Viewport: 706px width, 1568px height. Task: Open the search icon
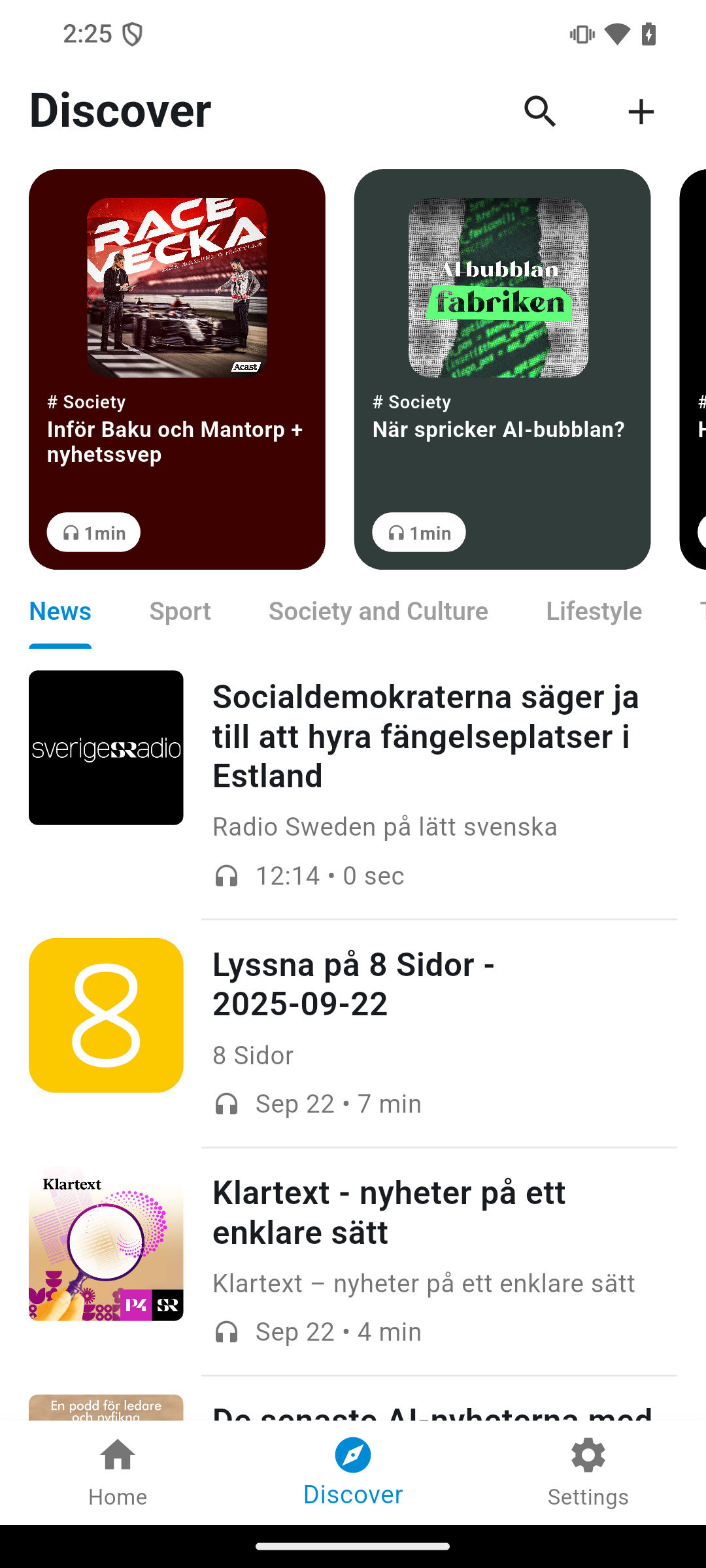(539, 111)
